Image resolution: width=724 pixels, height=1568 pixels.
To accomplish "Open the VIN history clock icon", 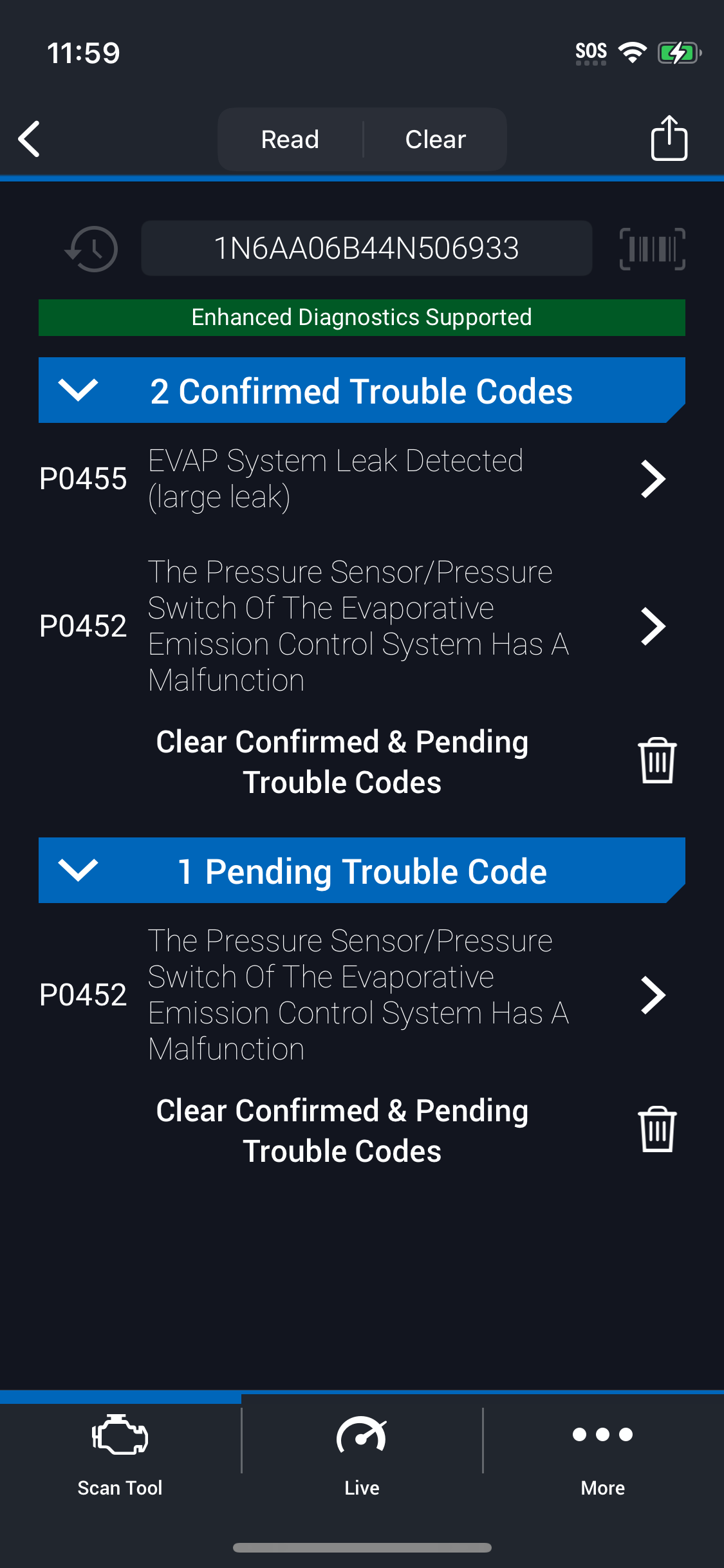I will (x=91, y=248).
